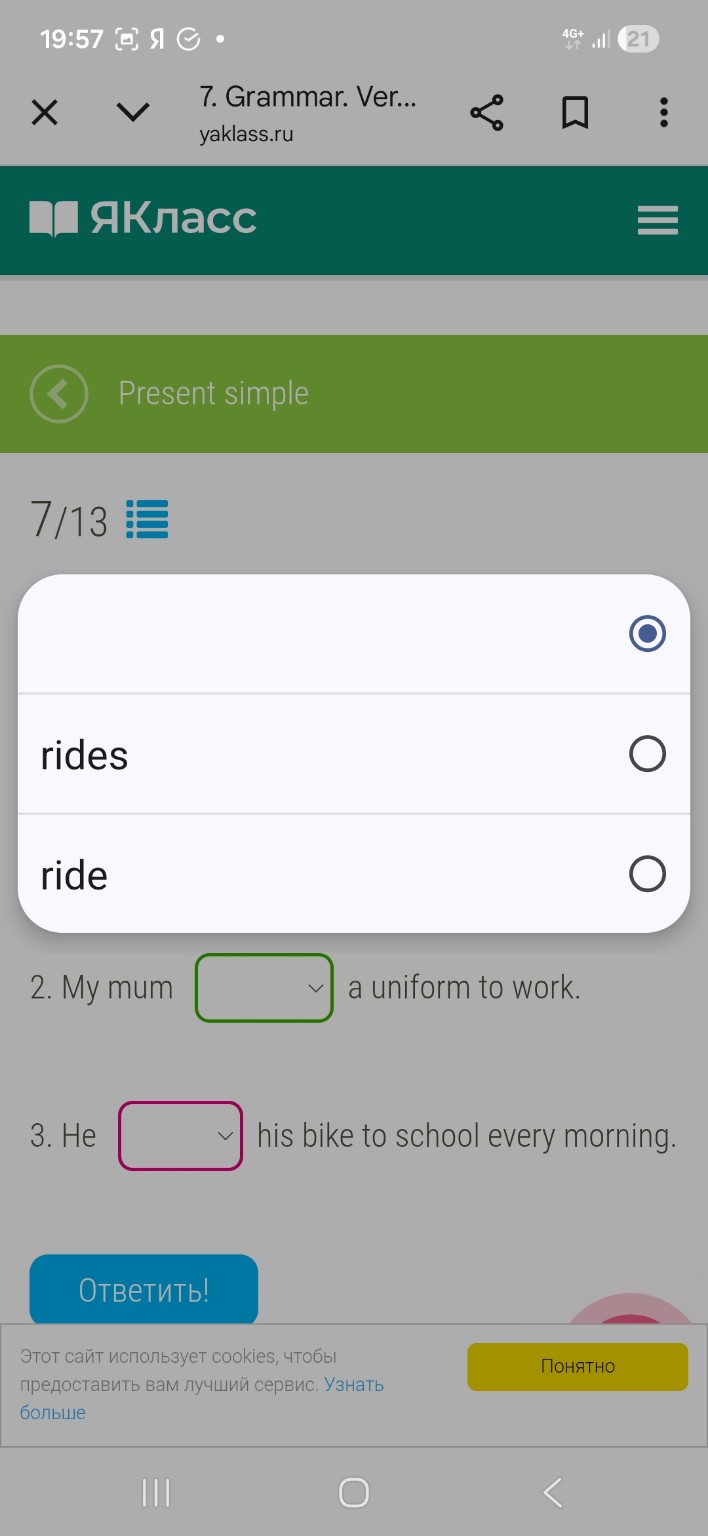Close the browser tab with X
This screenshot has height=1536, width=708.
point(45,113)
